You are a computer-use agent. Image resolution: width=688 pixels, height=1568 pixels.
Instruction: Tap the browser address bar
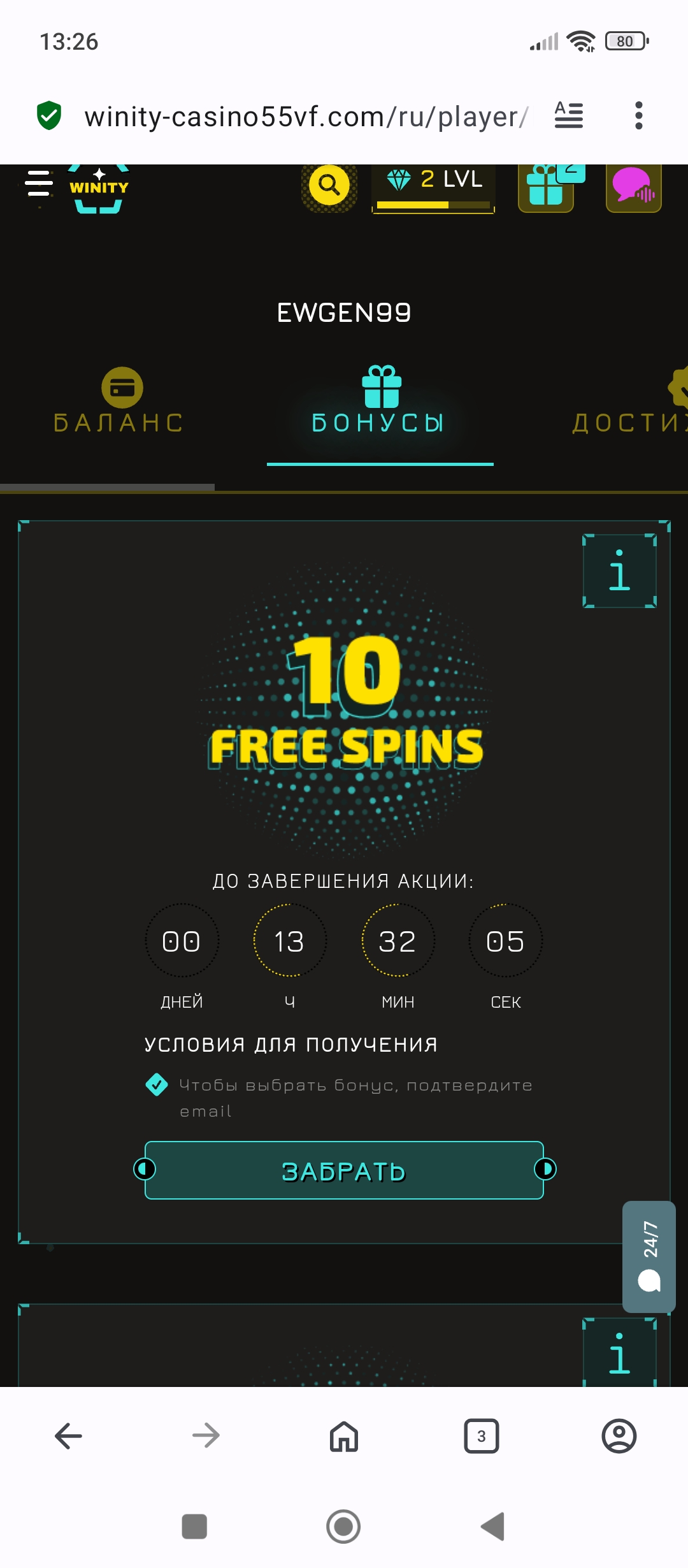pyautogui.click(x=306, y=117)
